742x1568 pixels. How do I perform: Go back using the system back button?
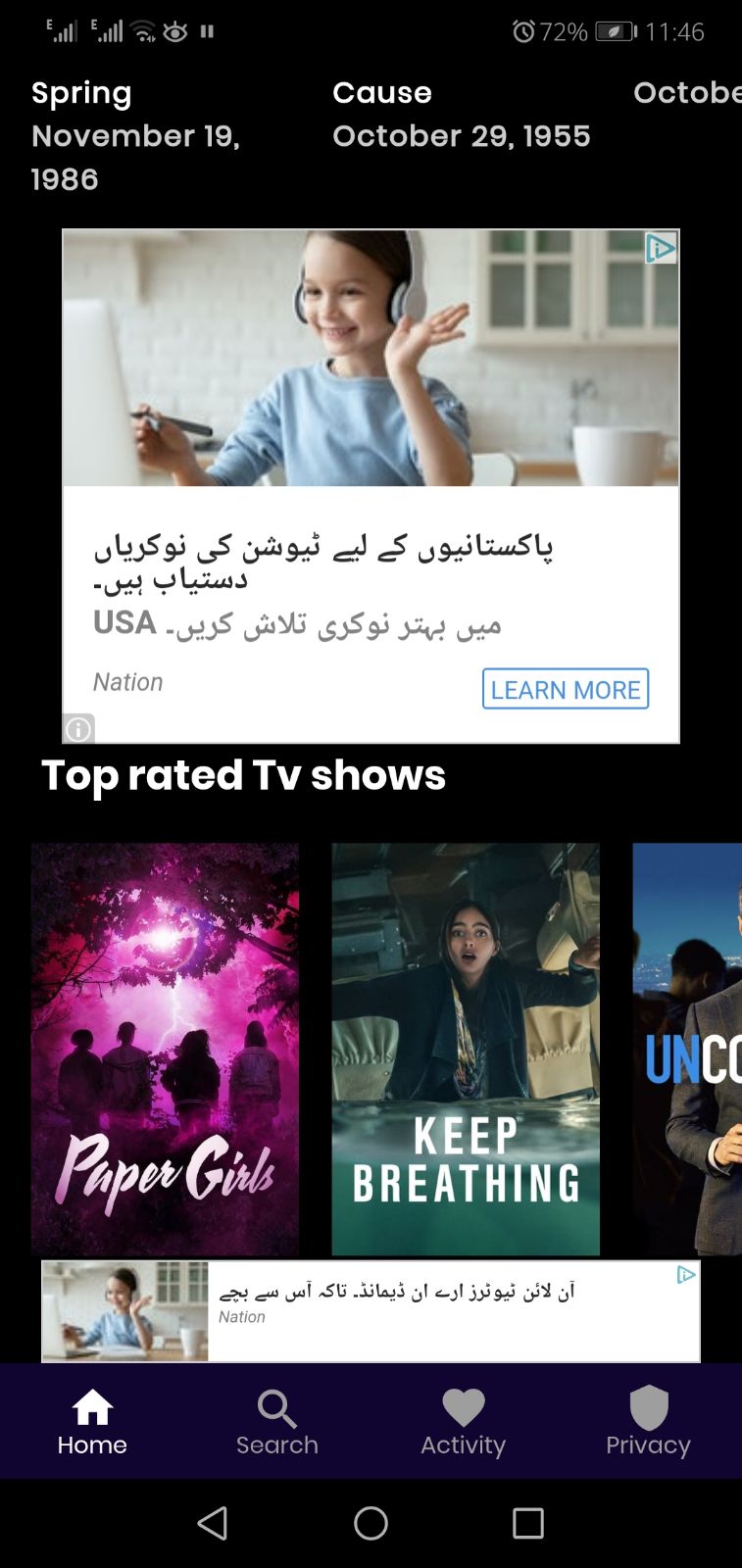[x=213, y=1523]
